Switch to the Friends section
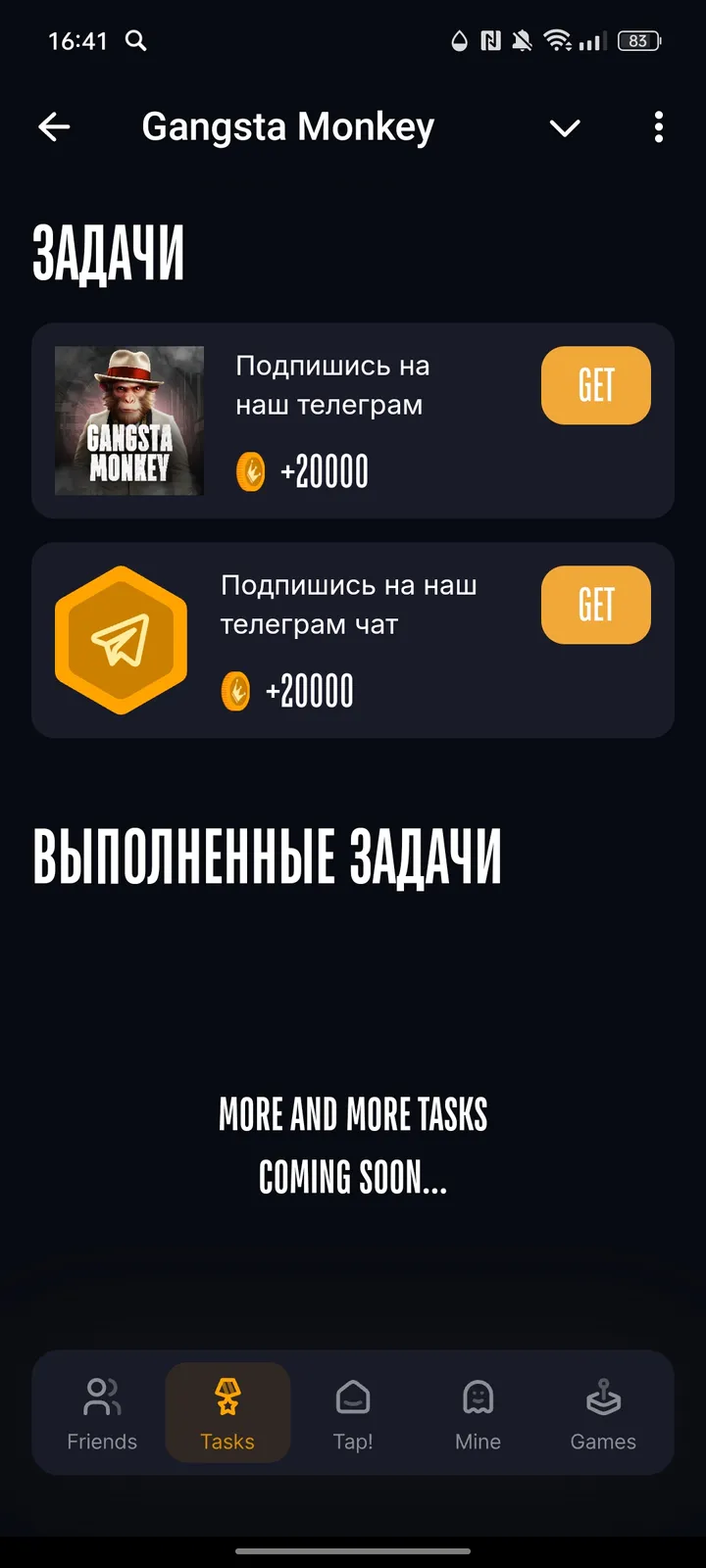The height and width of the screenshot is (1568, 706). [x=101, y=1413]
